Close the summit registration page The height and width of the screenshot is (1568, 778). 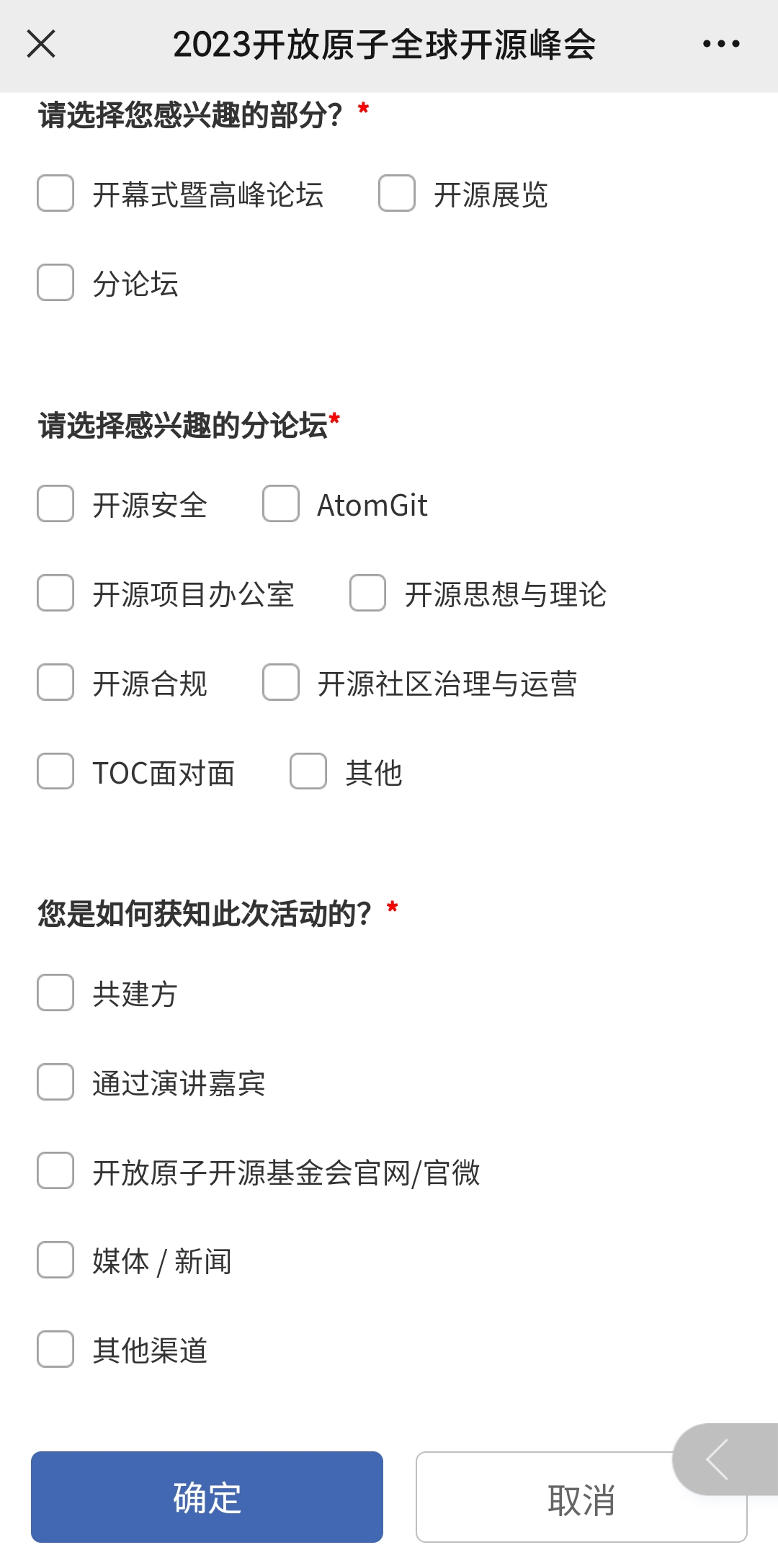point(41,44)
